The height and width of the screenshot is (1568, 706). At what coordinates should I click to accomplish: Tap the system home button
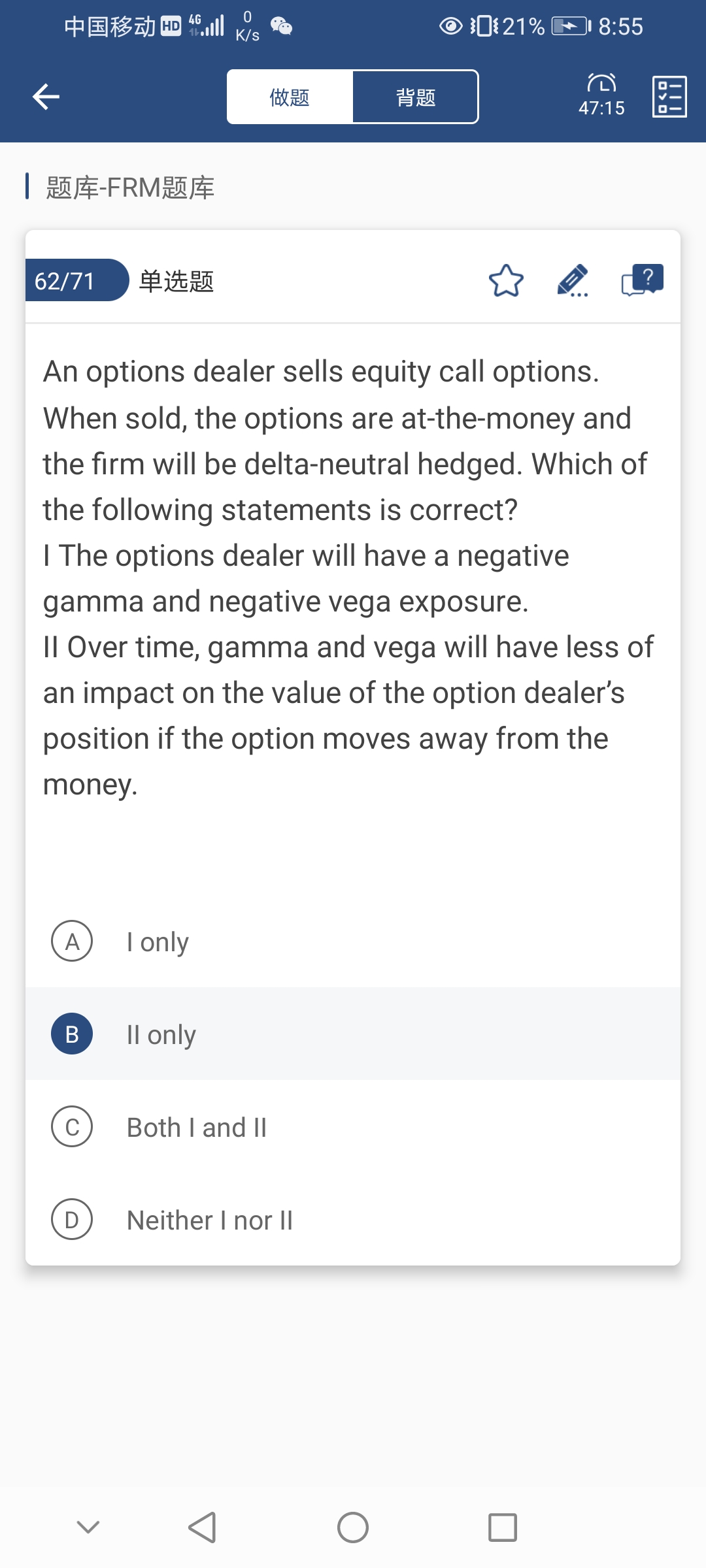353,1527
